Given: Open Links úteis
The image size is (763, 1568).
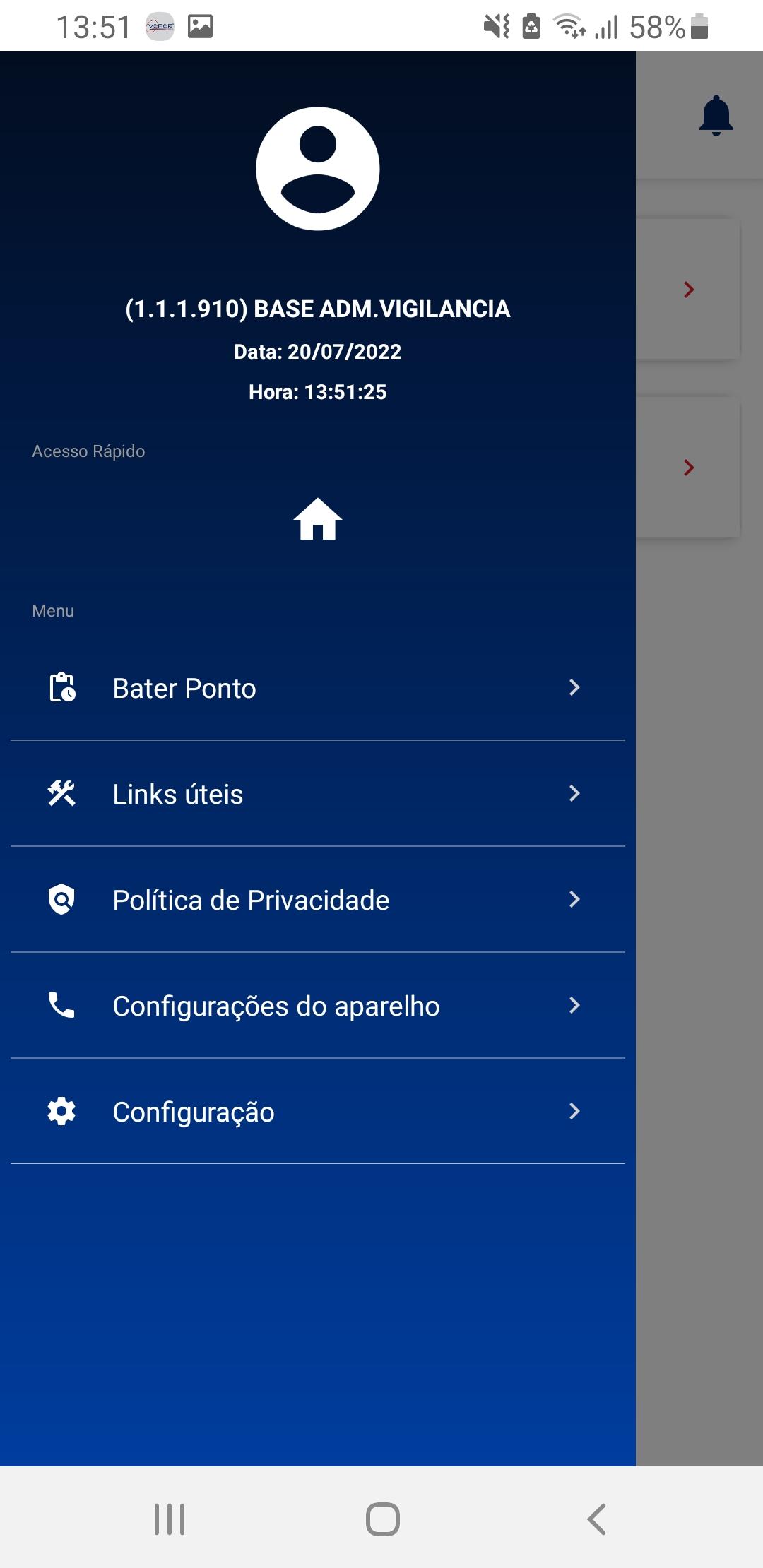Looking at the screenshot, I should pos(318,794).
